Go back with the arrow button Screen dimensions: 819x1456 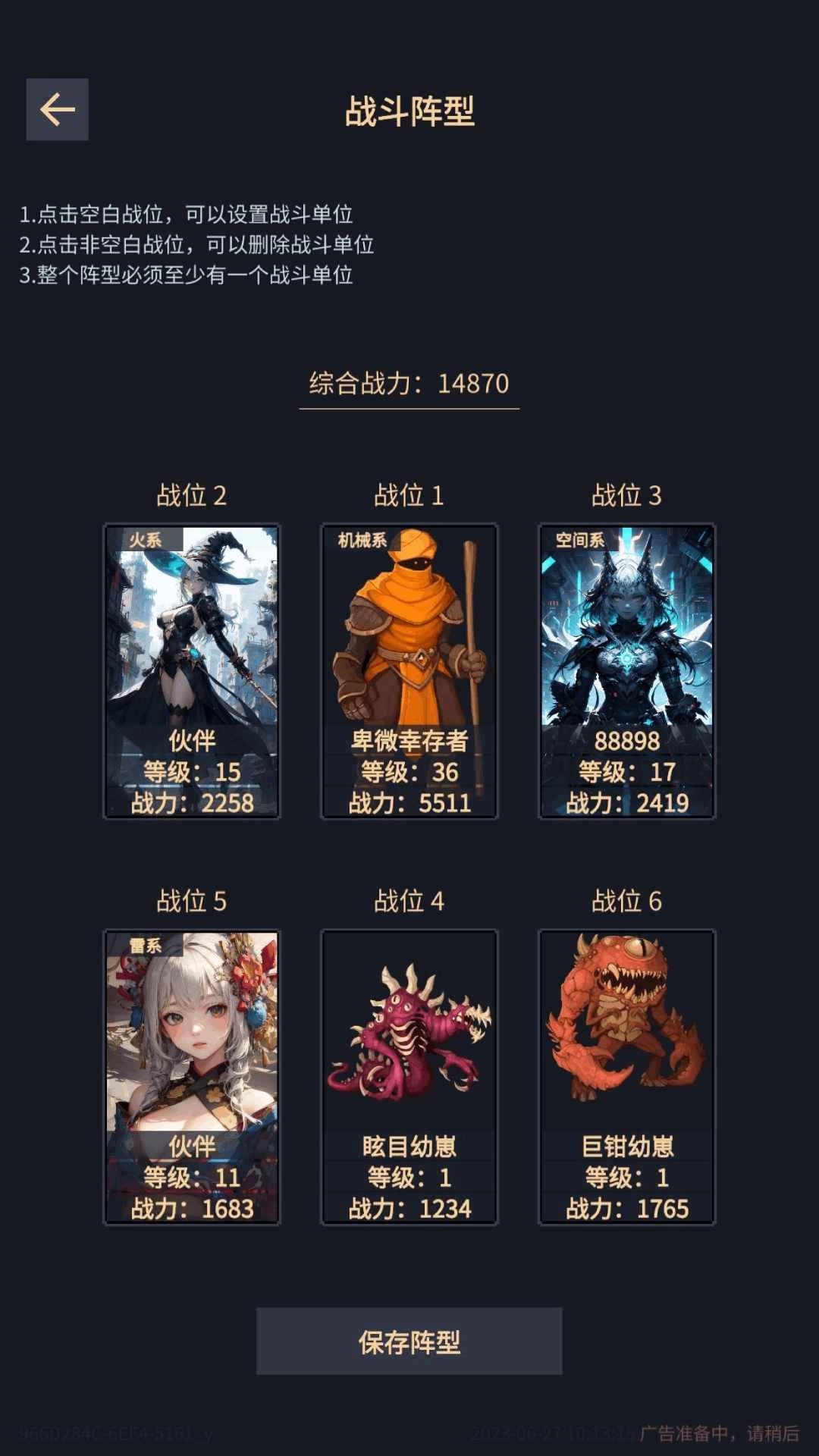click(x=58, y=109)
